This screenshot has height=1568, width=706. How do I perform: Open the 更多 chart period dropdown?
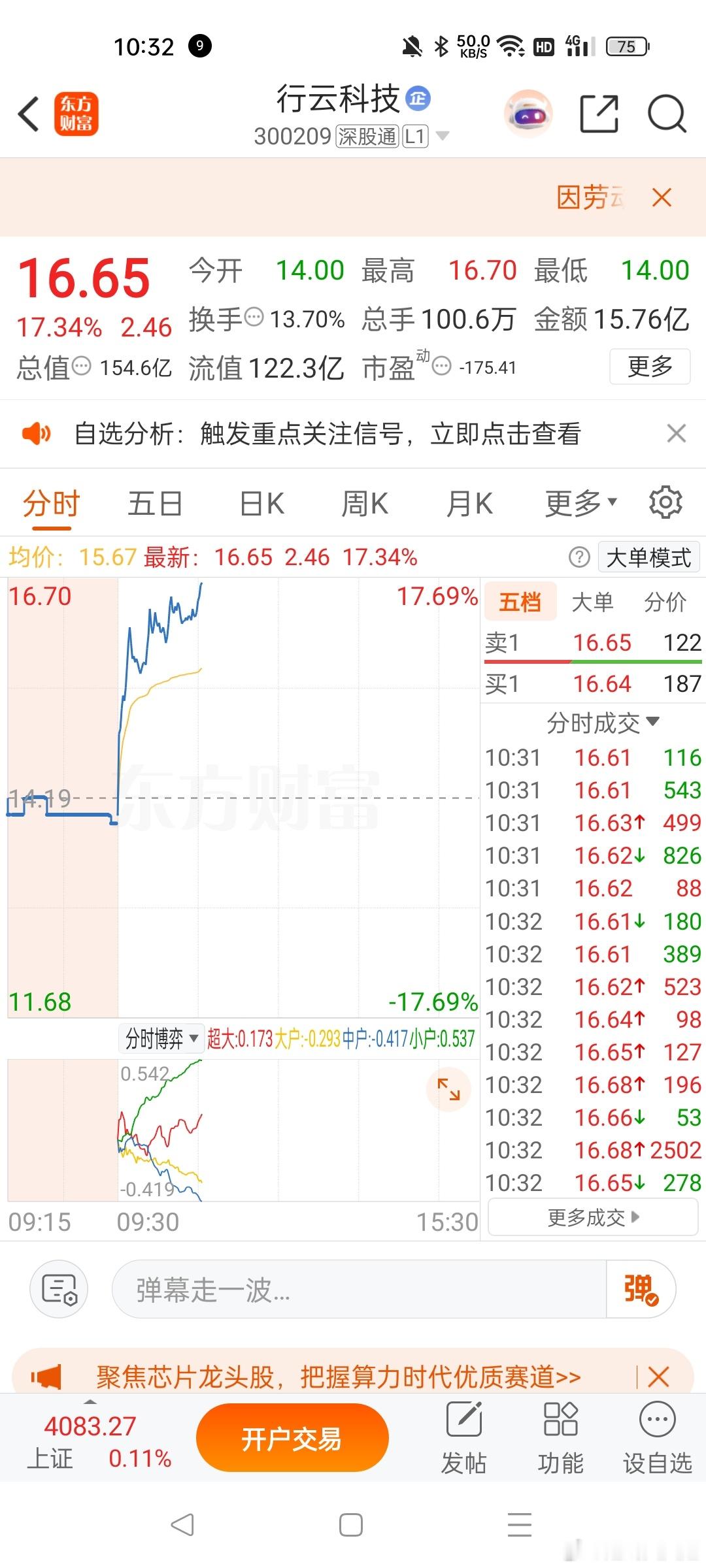point(579,502)
